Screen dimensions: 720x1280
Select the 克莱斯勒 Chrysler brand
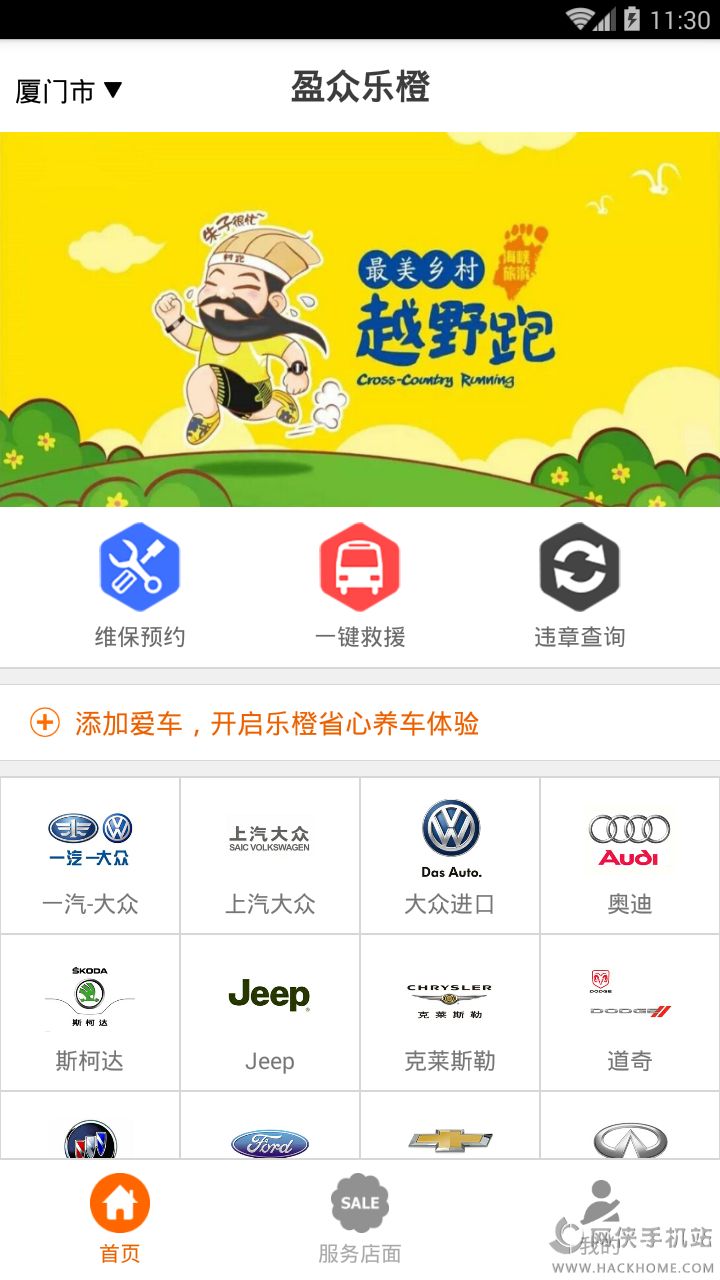[x=450, y=1012]
